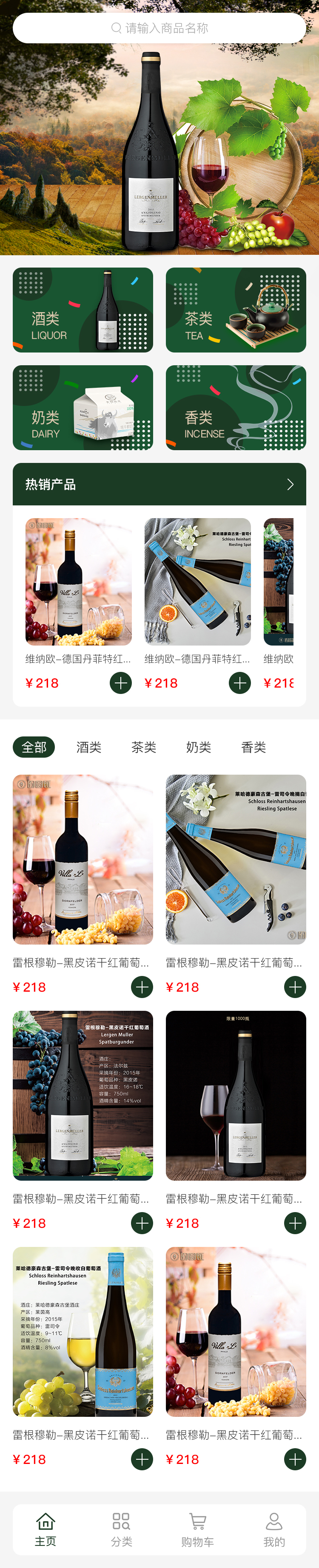This screenshot has width=319, height=1568.
Task: Go to the 主页 home tab
Action: tap(45, 1529)
